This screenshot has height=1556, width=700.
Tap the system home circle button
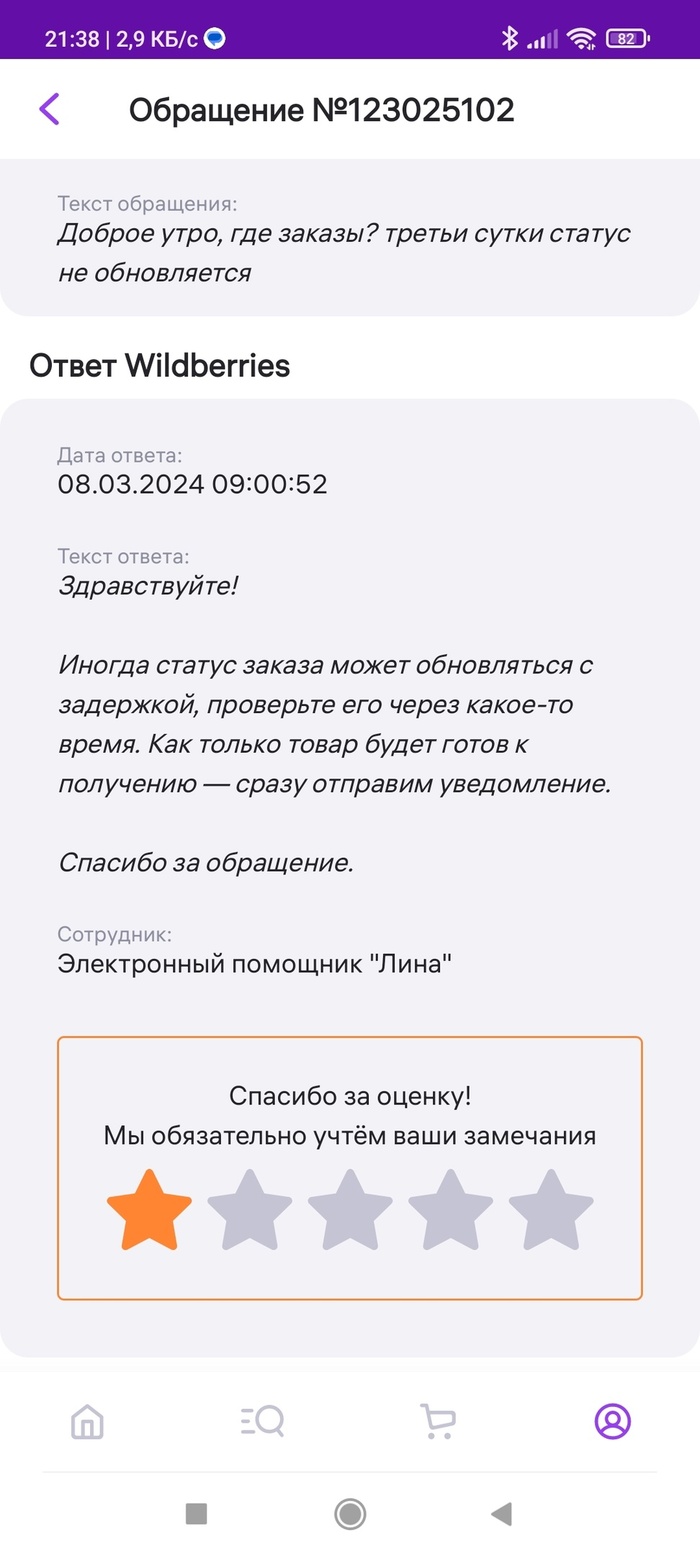(x=350, y=1514)
